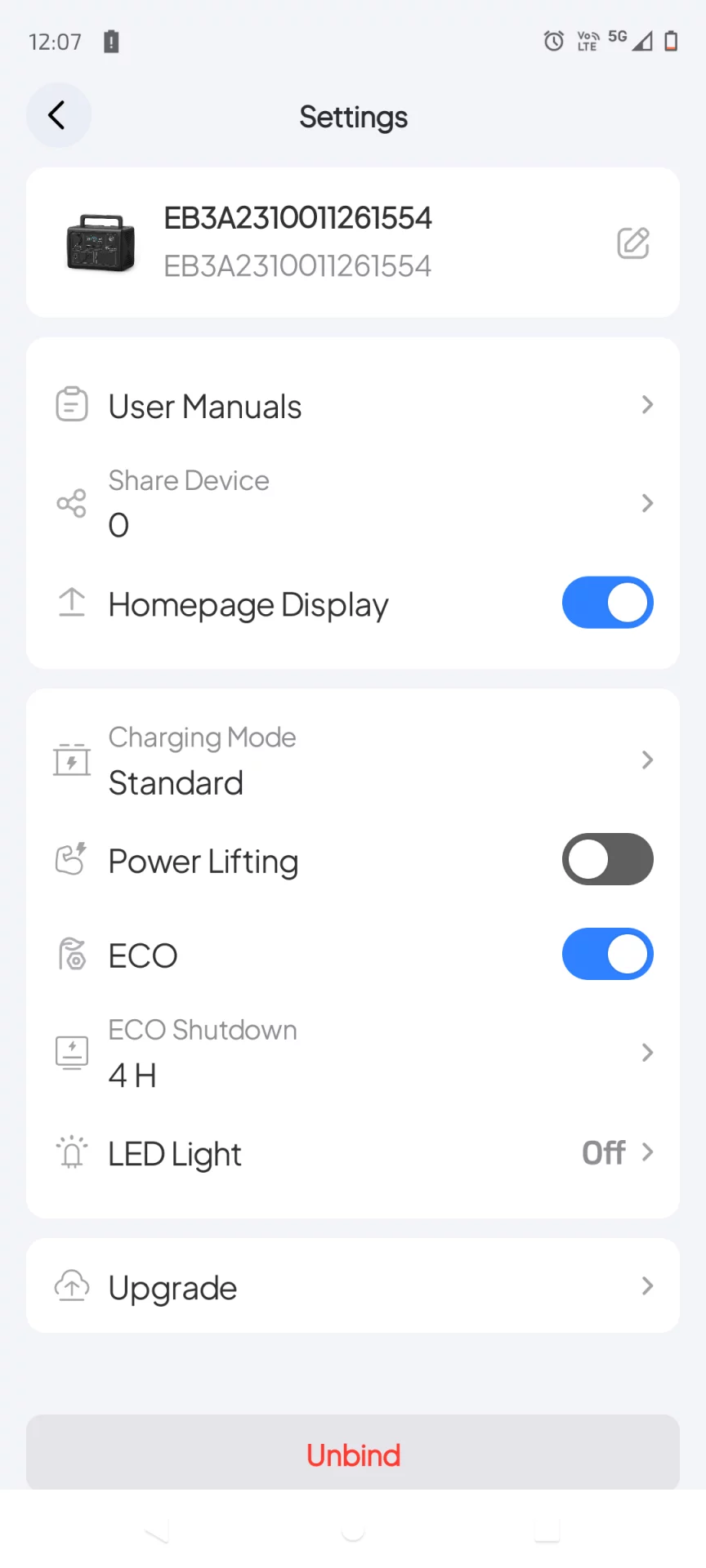Change the Charging Mode

pyautogui.click(x=353, y=760)
